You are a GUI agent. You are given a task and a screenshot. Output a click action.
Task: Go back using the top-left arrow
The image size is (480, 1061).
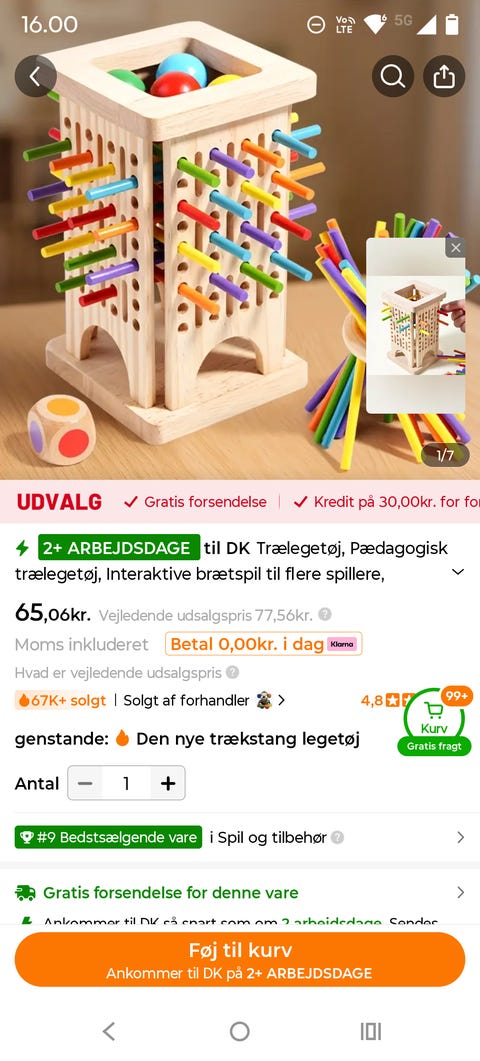tap(35, 76)
